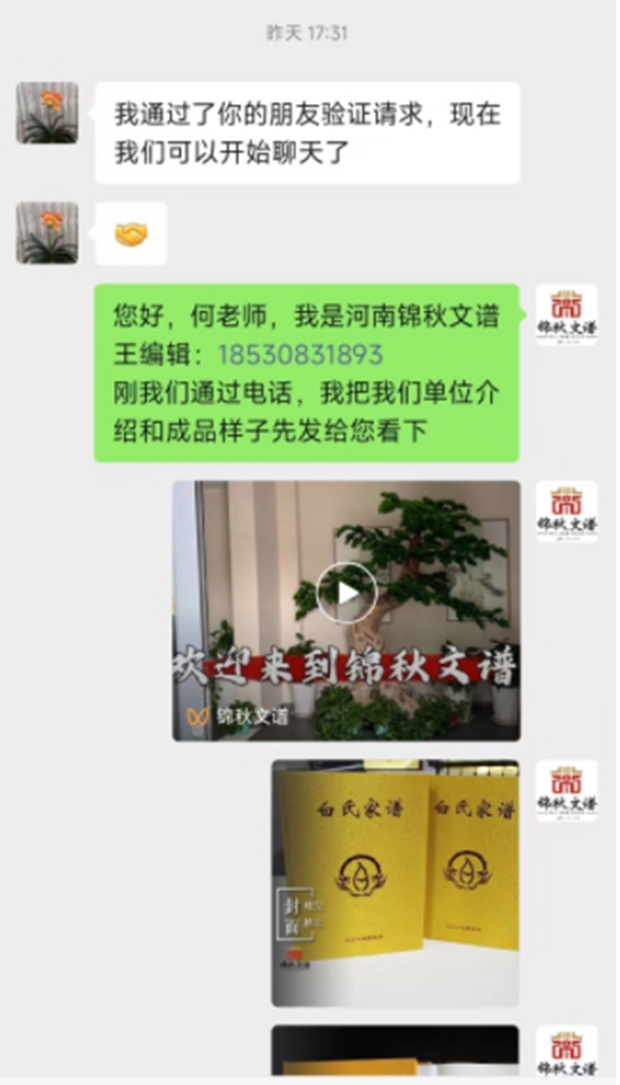The width and height of the screenshot is (620, 1085).
Task: Play the 欢迎来到锦秋文谱 video
Action: point(346,593)
